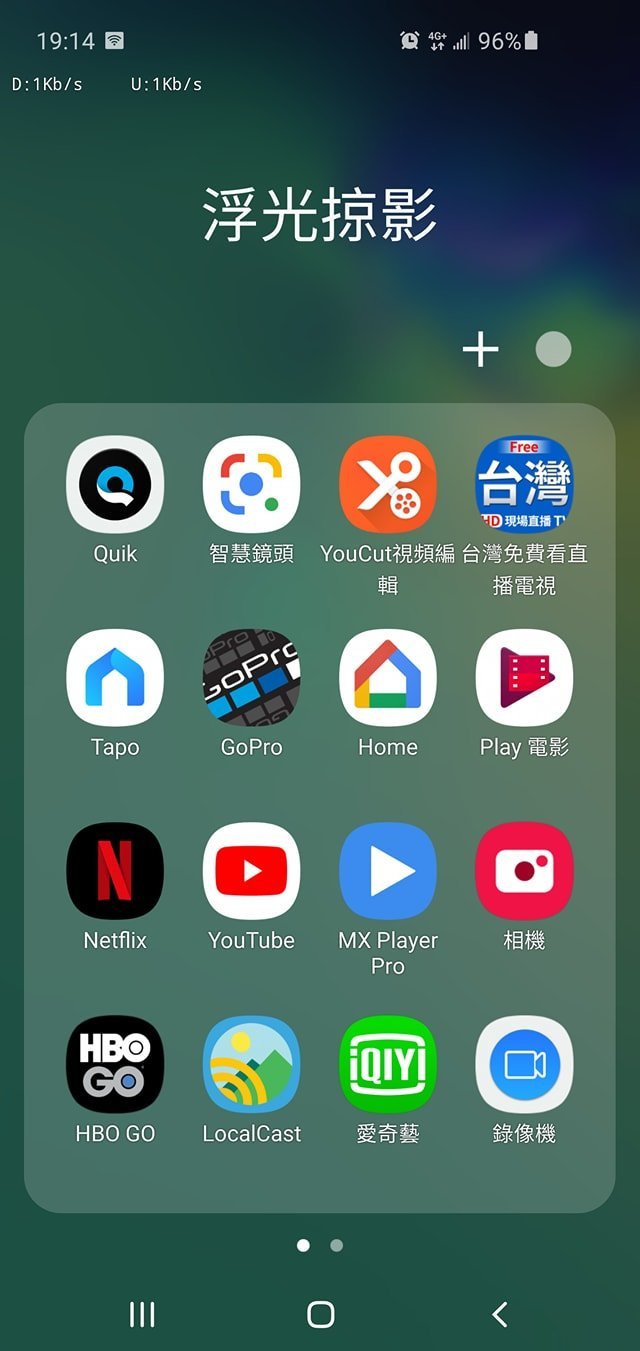
Task: Go back with the navigation bar arrow
Action: (500, 1314)
